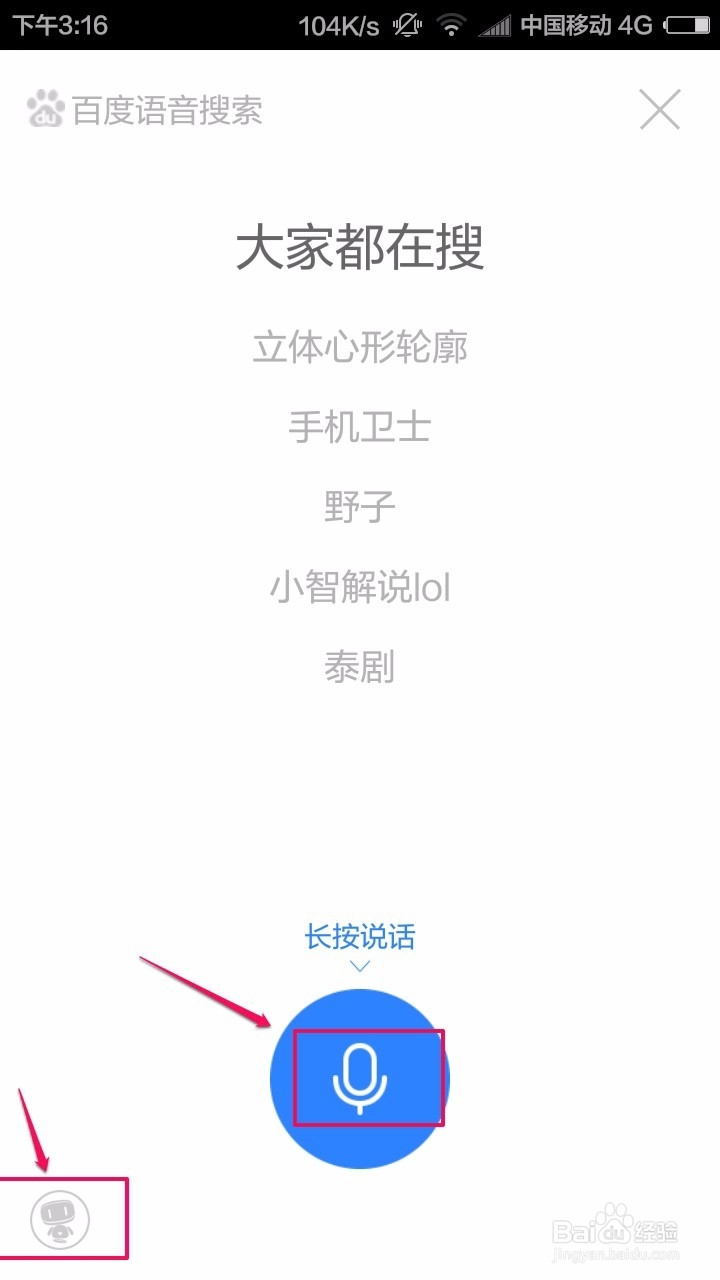
Task: Open the robot assistant icon at bottom left
Action: click(62, 1218)
